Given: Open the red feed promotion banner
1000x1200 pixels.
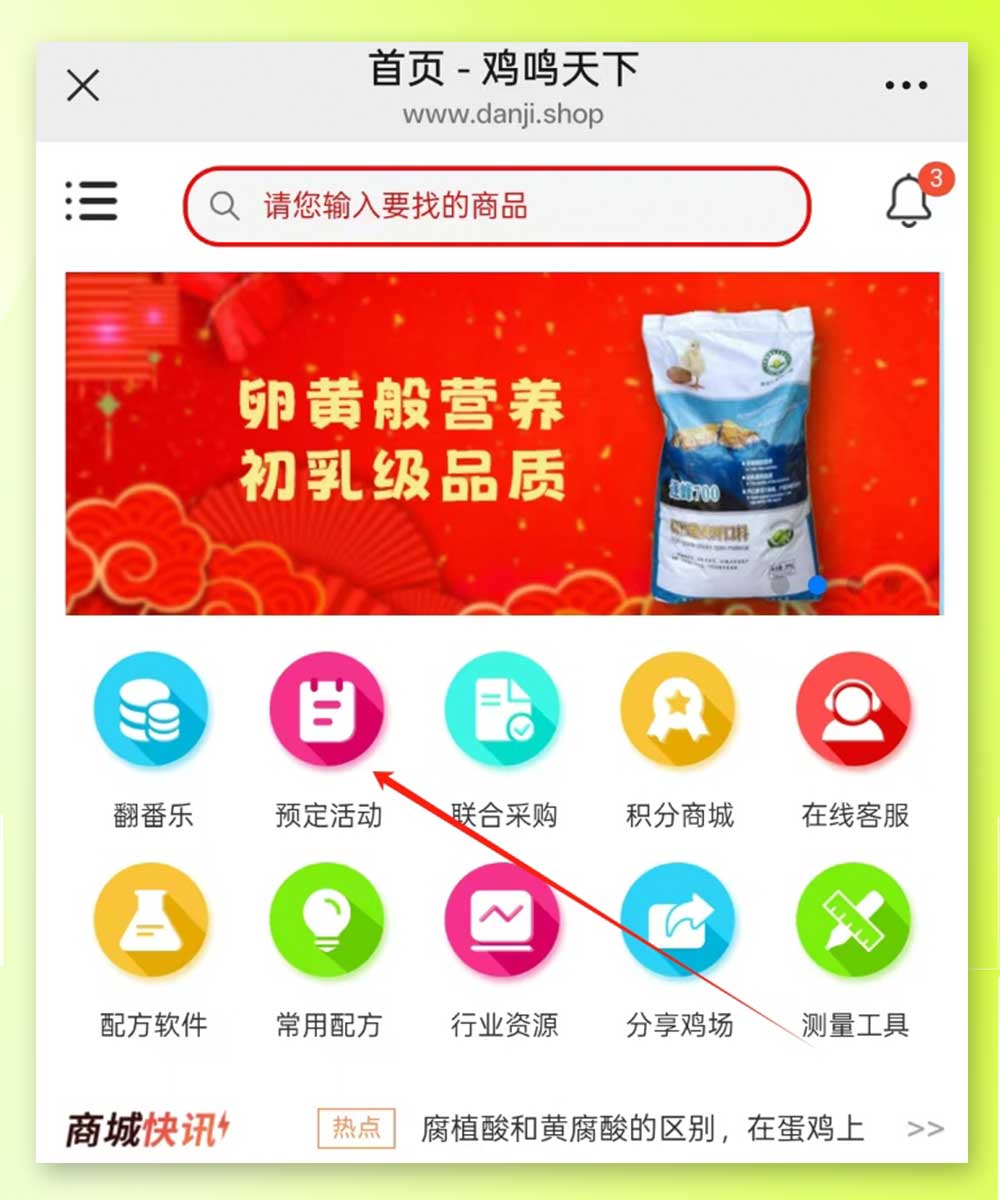Looking at the screenshot, I should [x=502, y=443].
